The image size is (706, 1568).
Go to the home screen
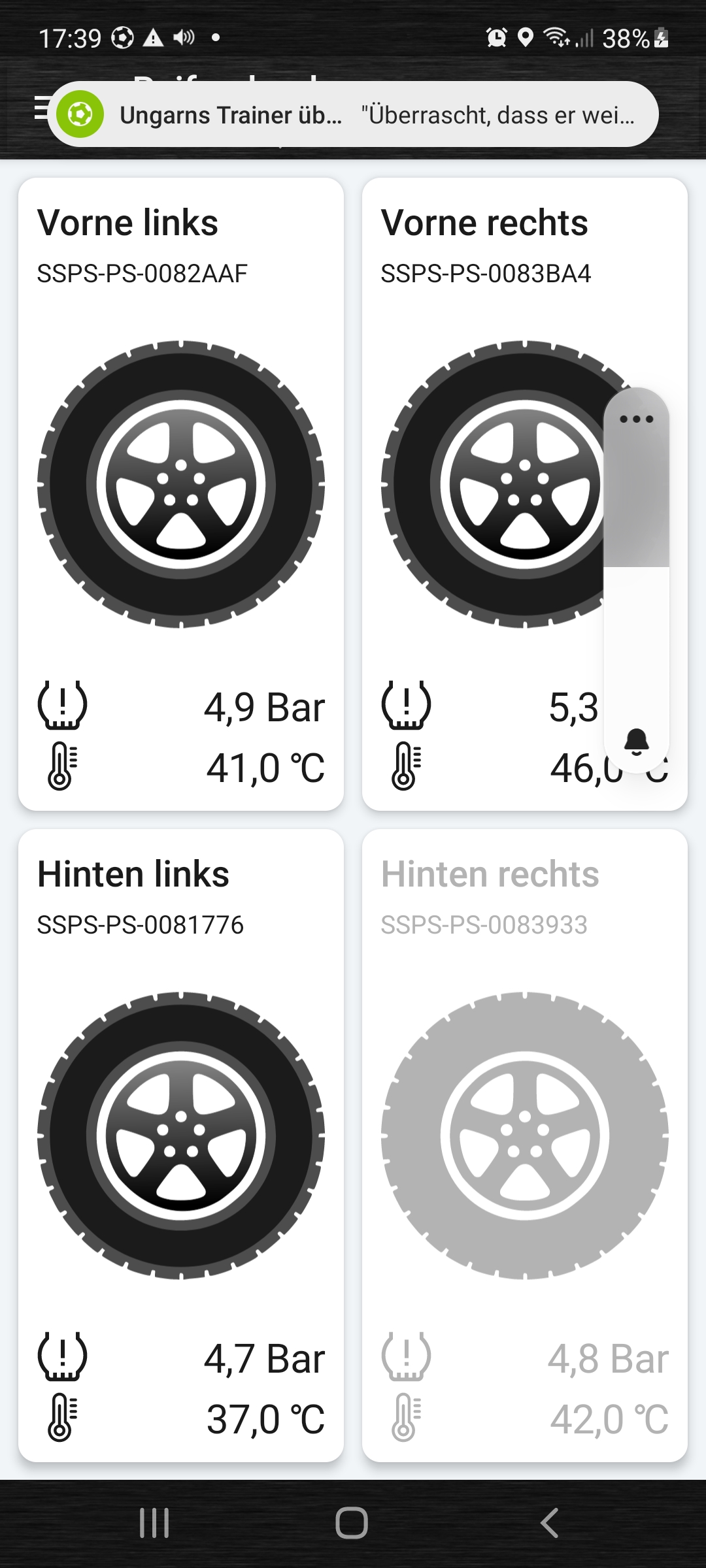click(352, 1523)
